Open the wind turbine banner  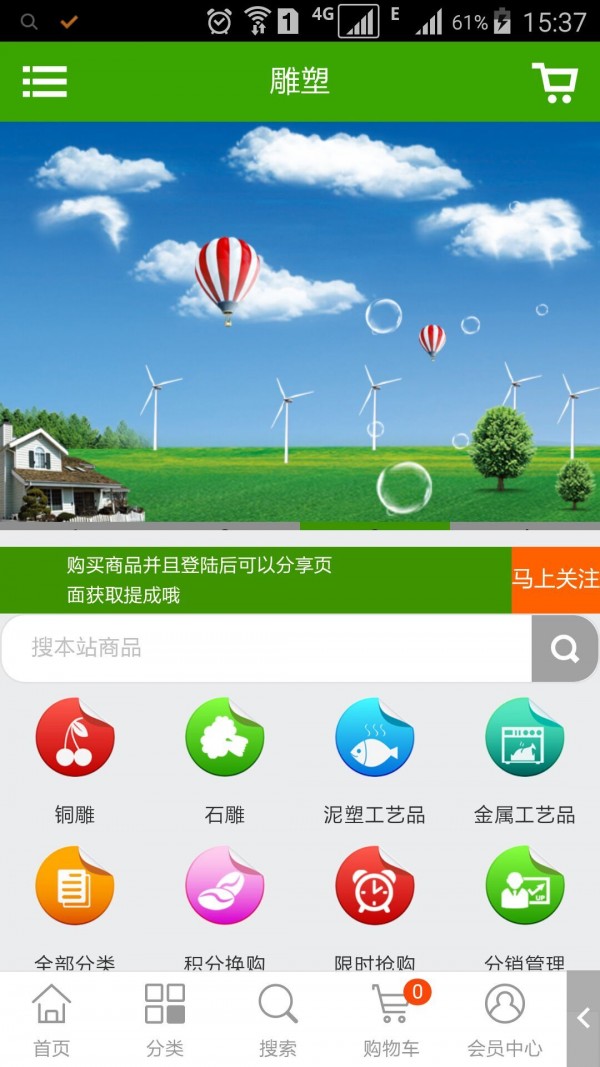(x=300, y=320)
